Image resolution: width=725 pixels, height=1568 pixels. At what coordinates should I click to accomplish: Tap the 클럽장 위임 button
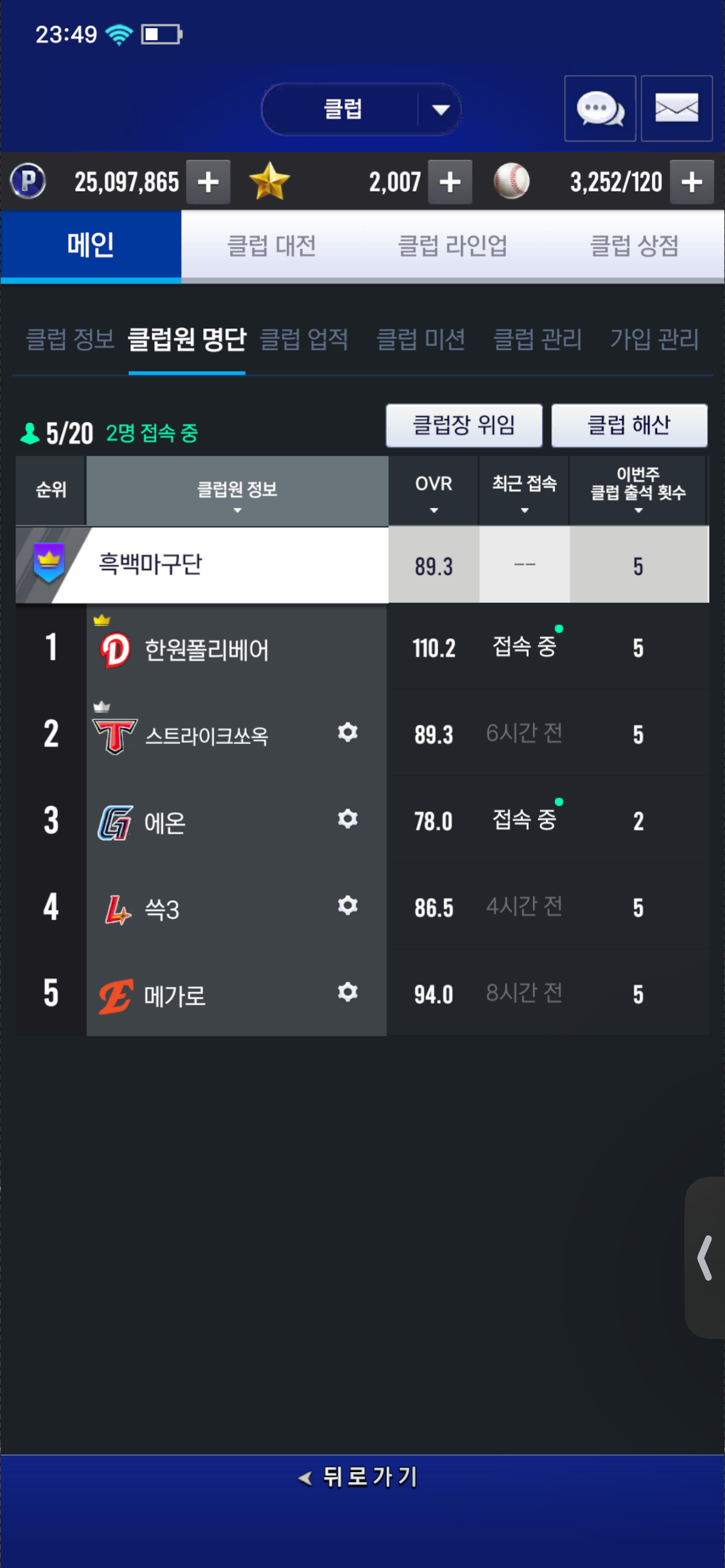click(464, 425)
